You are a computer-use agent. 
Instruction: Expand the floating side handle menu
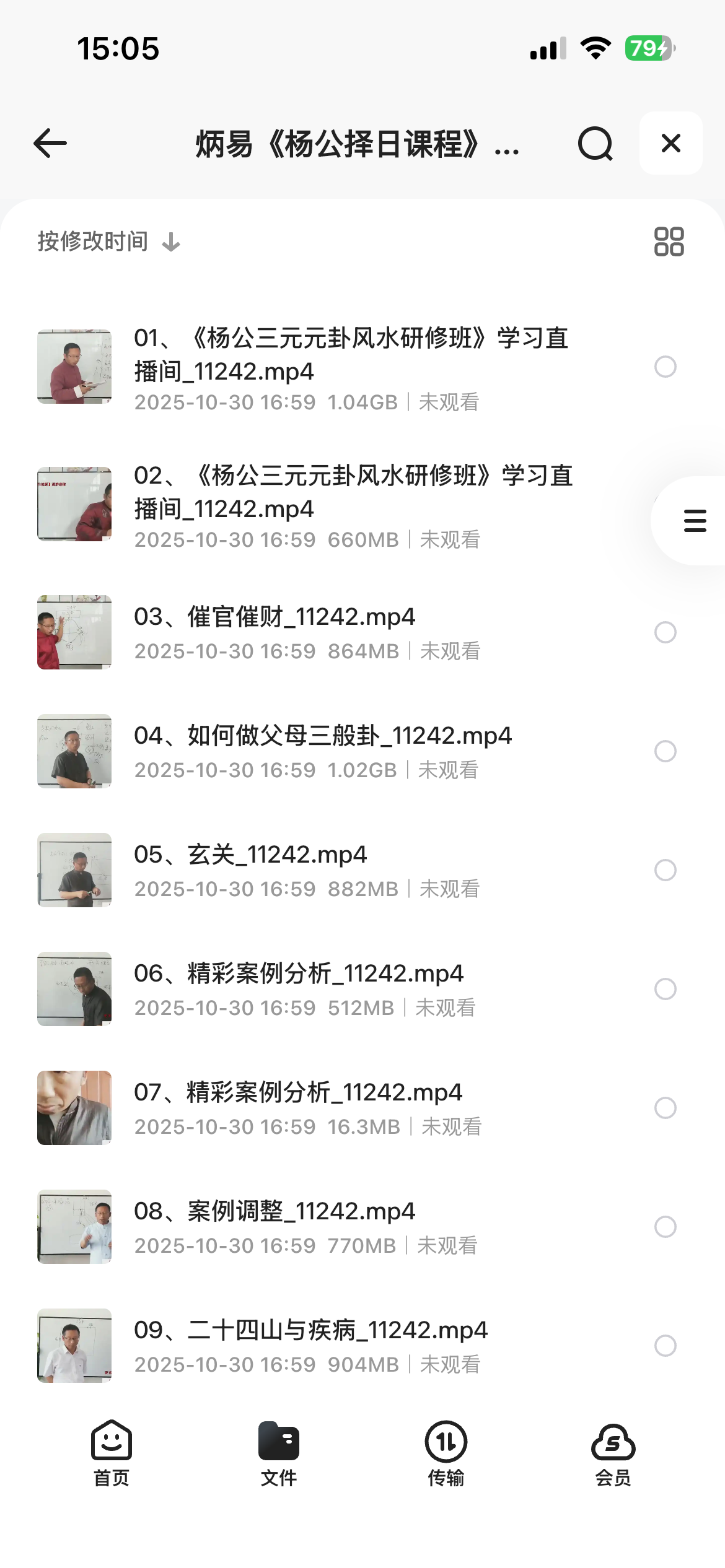pos(693,521)
